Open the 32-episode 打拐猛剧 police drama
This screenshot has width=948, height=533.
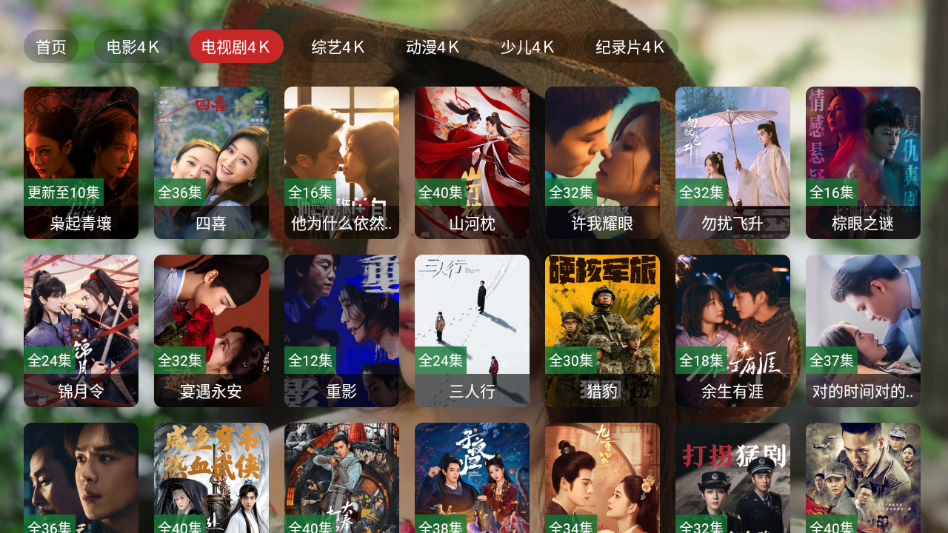pos(732,478)
